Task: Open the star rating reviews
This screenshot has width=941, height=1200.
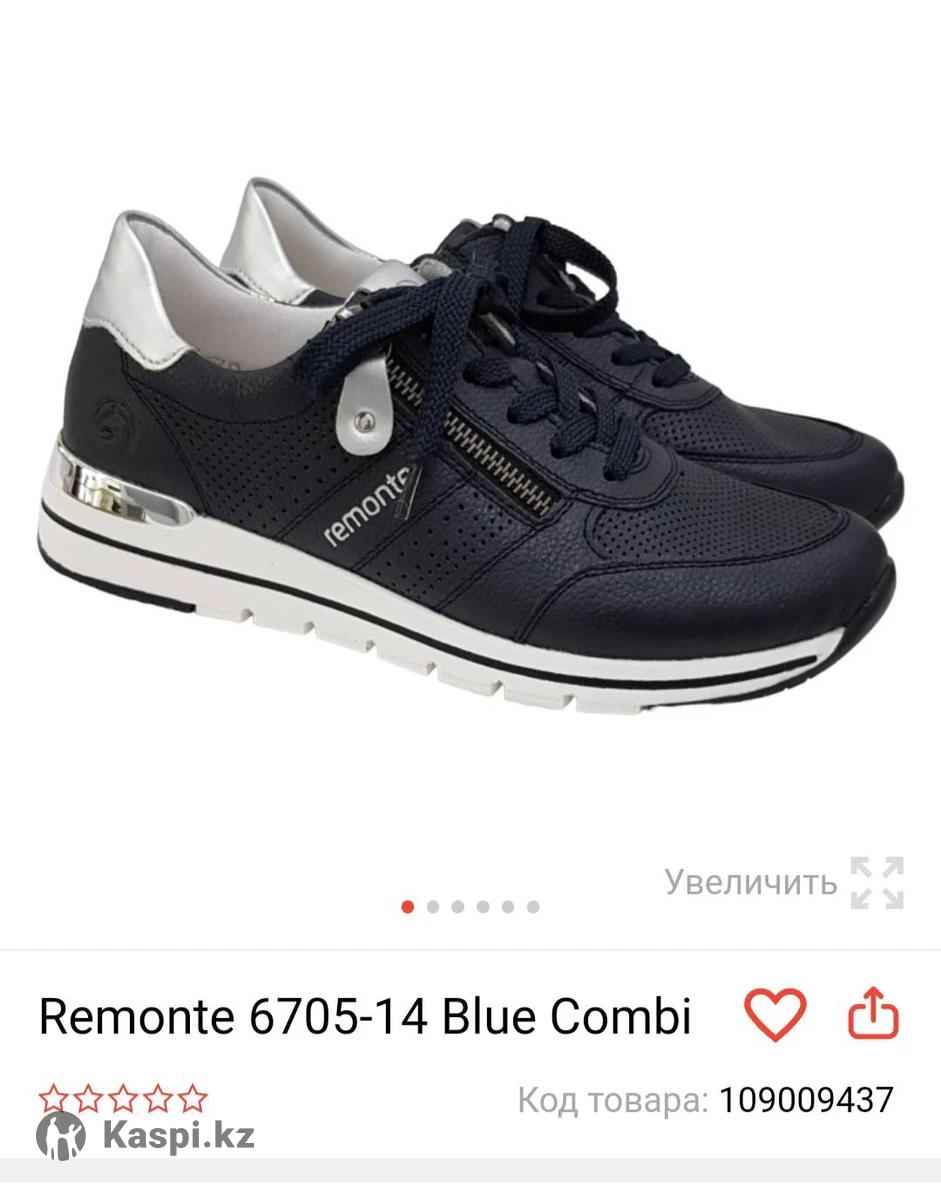Action: click(123, 1099)
